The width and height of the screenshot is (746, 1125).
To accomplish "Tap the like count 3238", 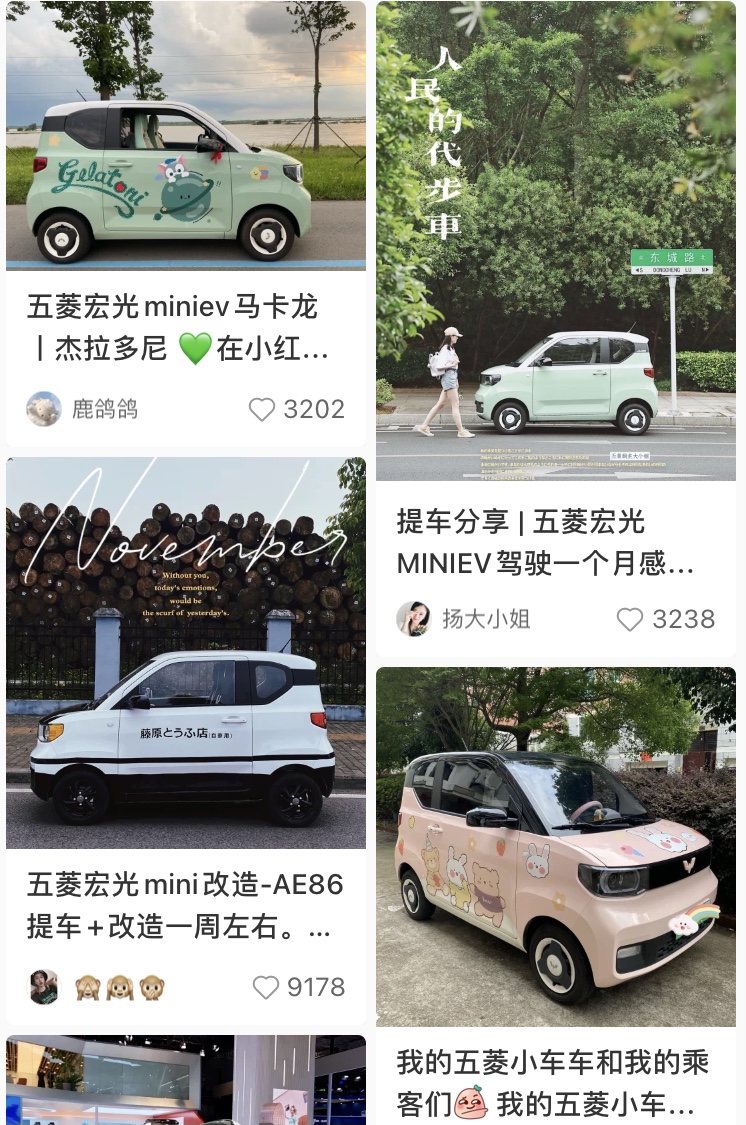I will 684,619.
